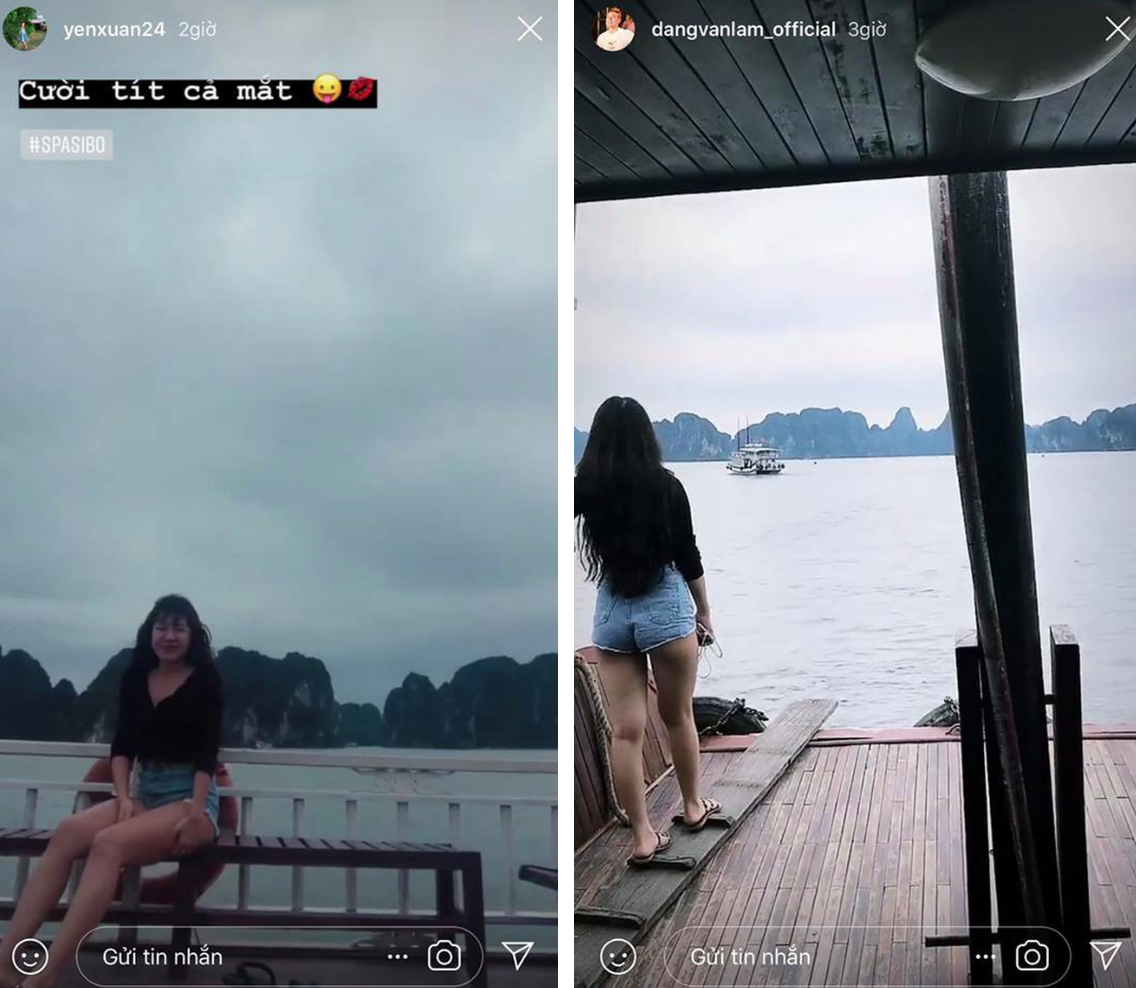The image size is (1136, 988).
Task: Open camera reply on dangvanlam_official's story
Action: point(1032,956)
